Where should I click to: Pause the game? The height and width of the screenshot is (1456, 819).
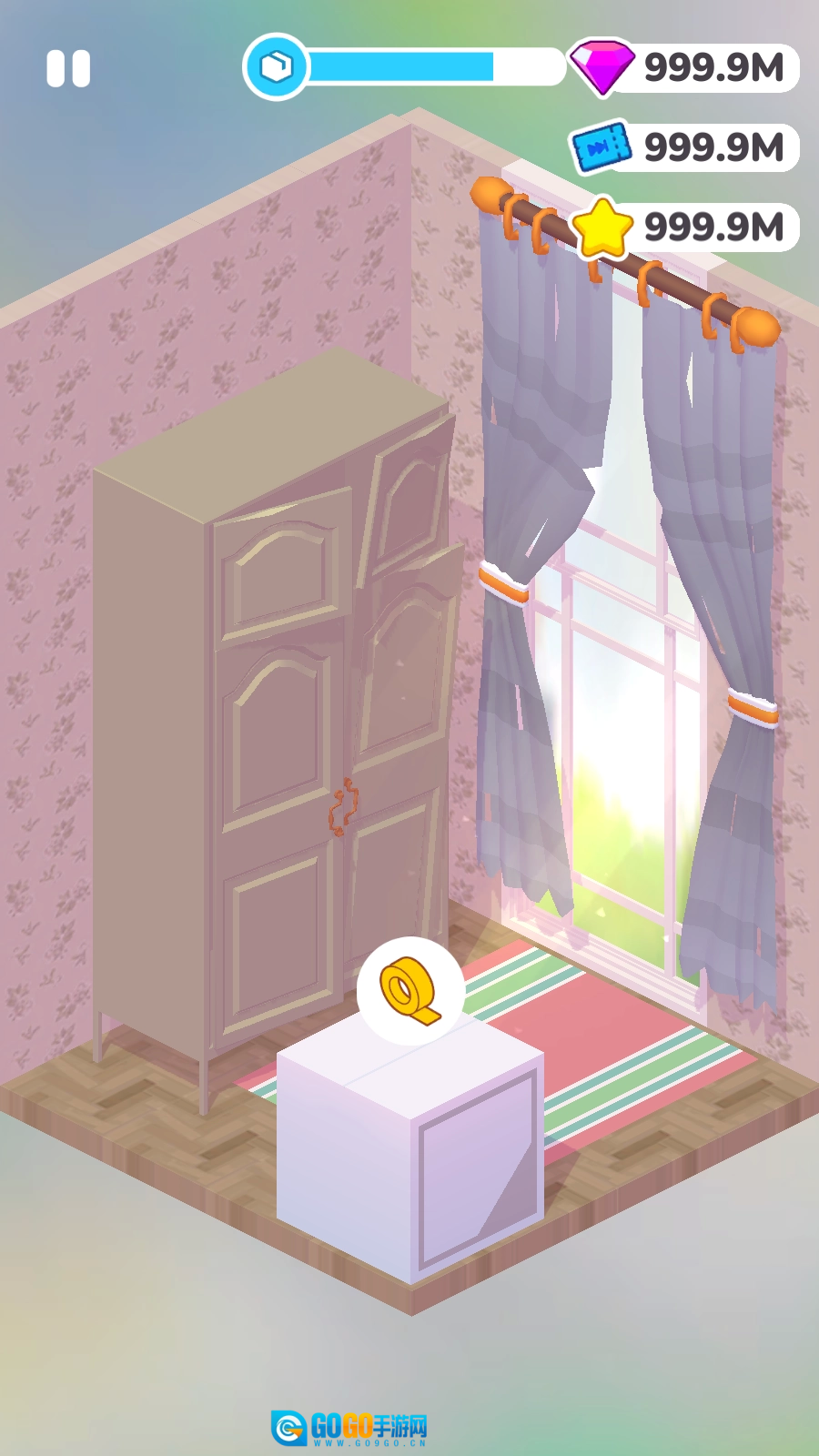pos(68,68)
